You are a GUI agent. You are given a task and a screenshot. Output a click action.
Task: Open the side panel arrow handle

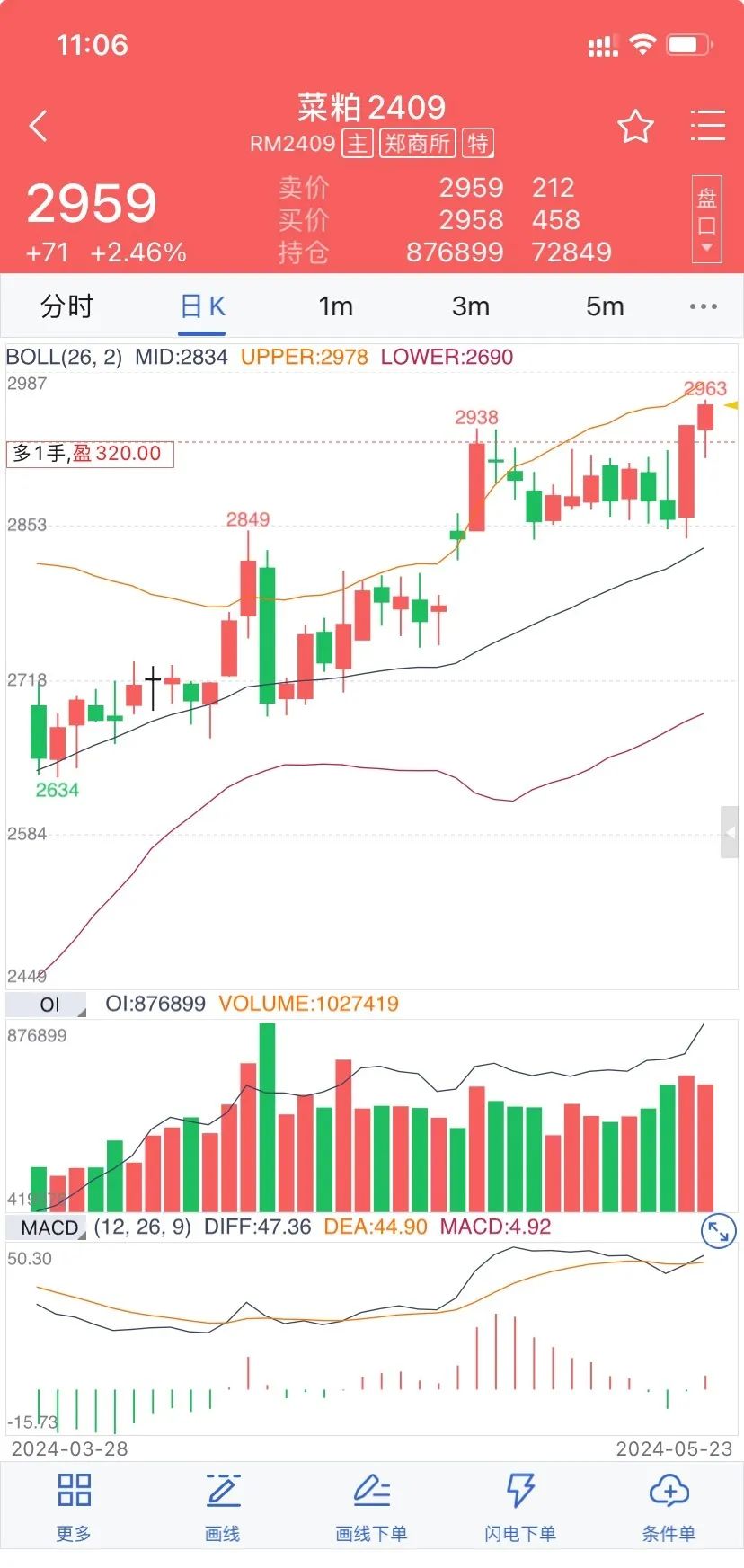click(731, 833)
